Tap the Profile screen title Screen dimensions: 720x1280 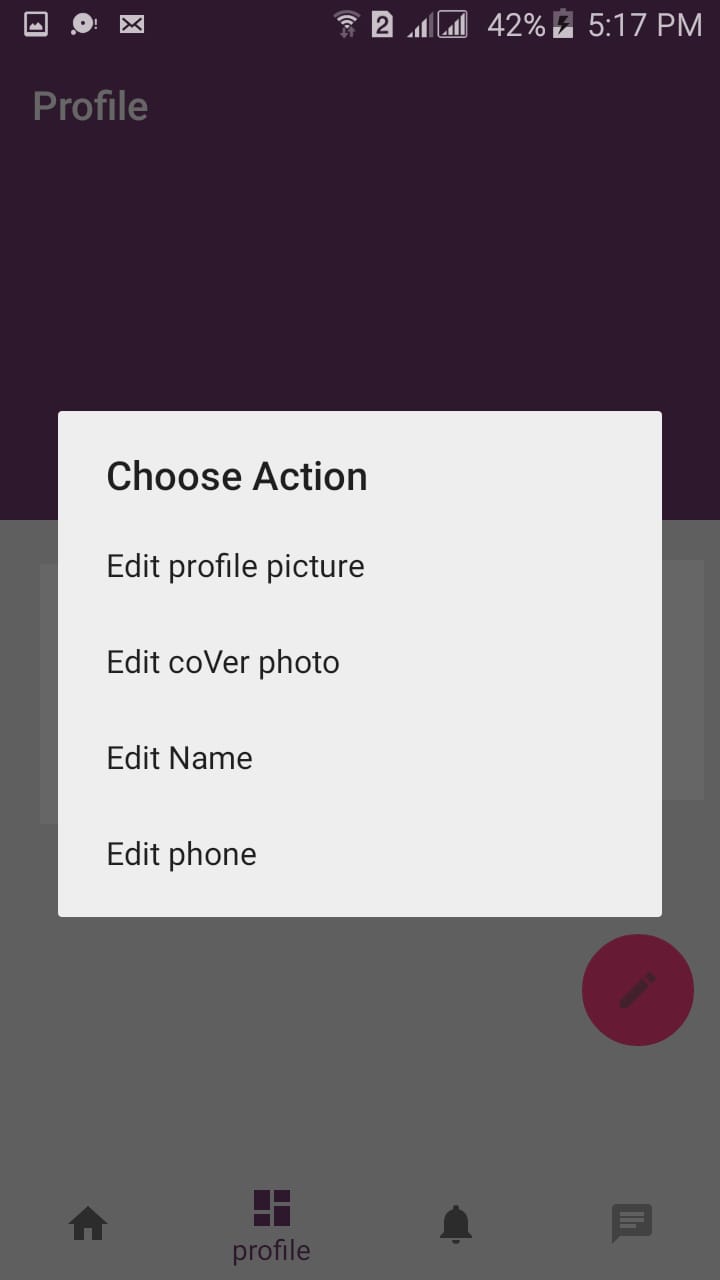pyautogui.click(x=90, y=105)
